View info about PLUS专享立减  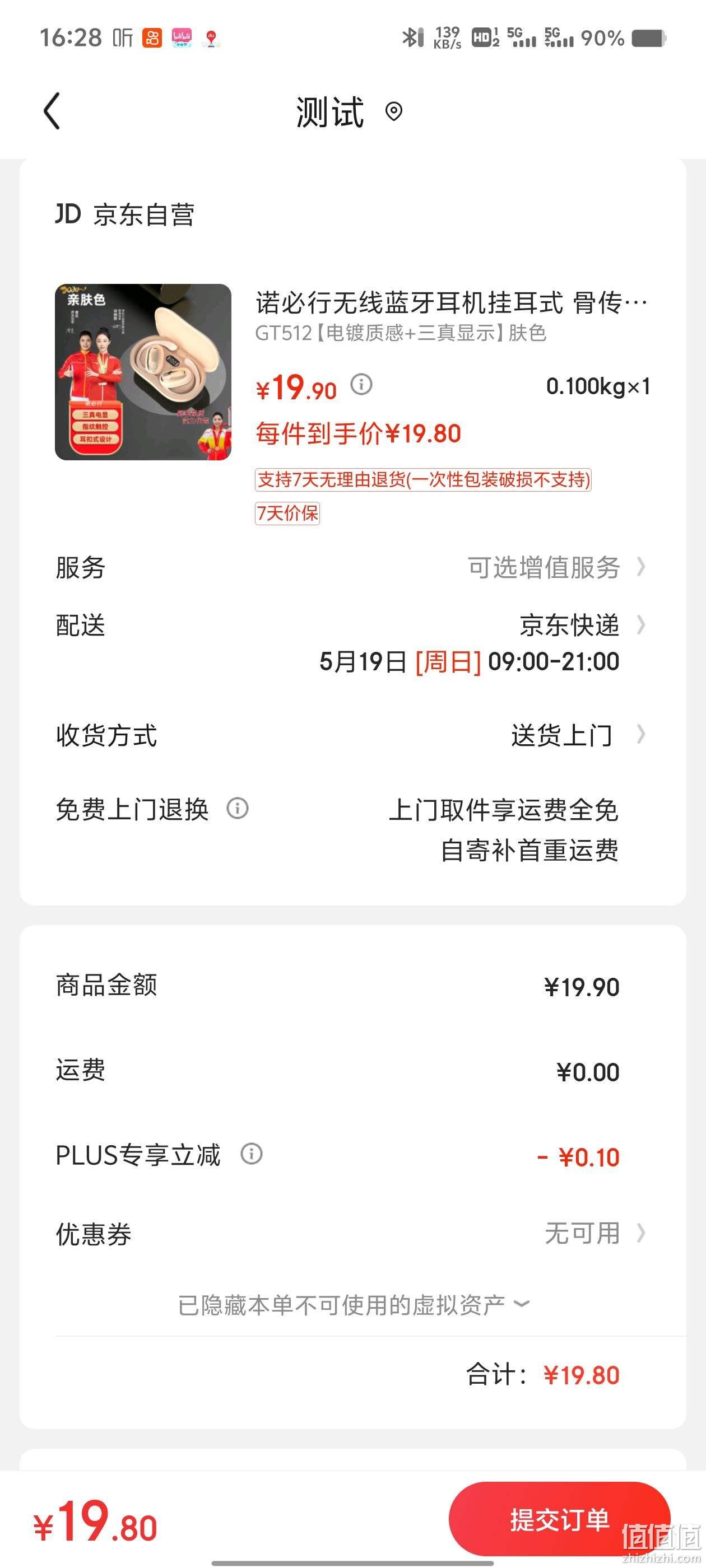click(252, 1154)
